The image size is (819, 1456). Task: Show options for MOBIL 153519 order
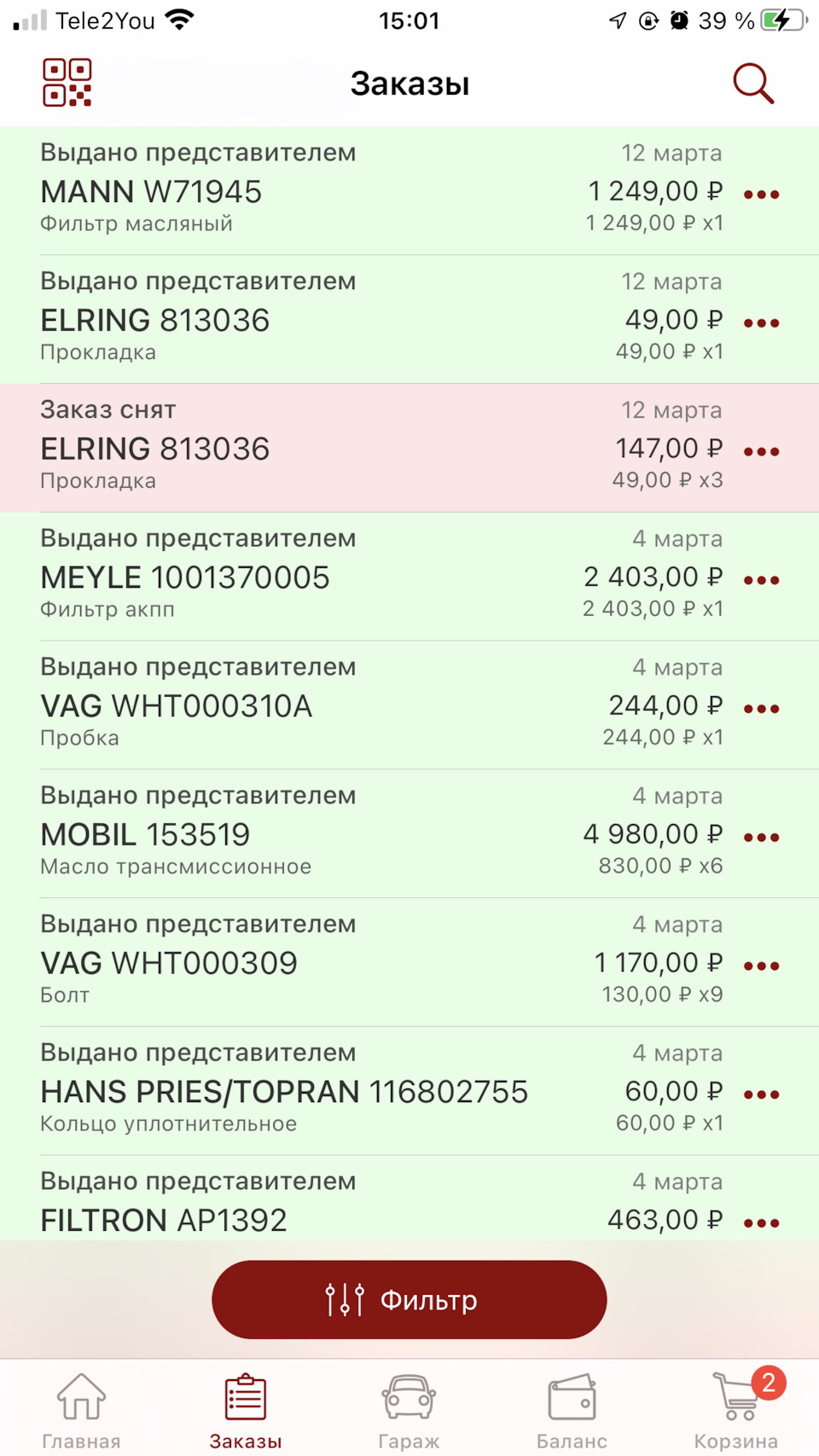point(761,837)
